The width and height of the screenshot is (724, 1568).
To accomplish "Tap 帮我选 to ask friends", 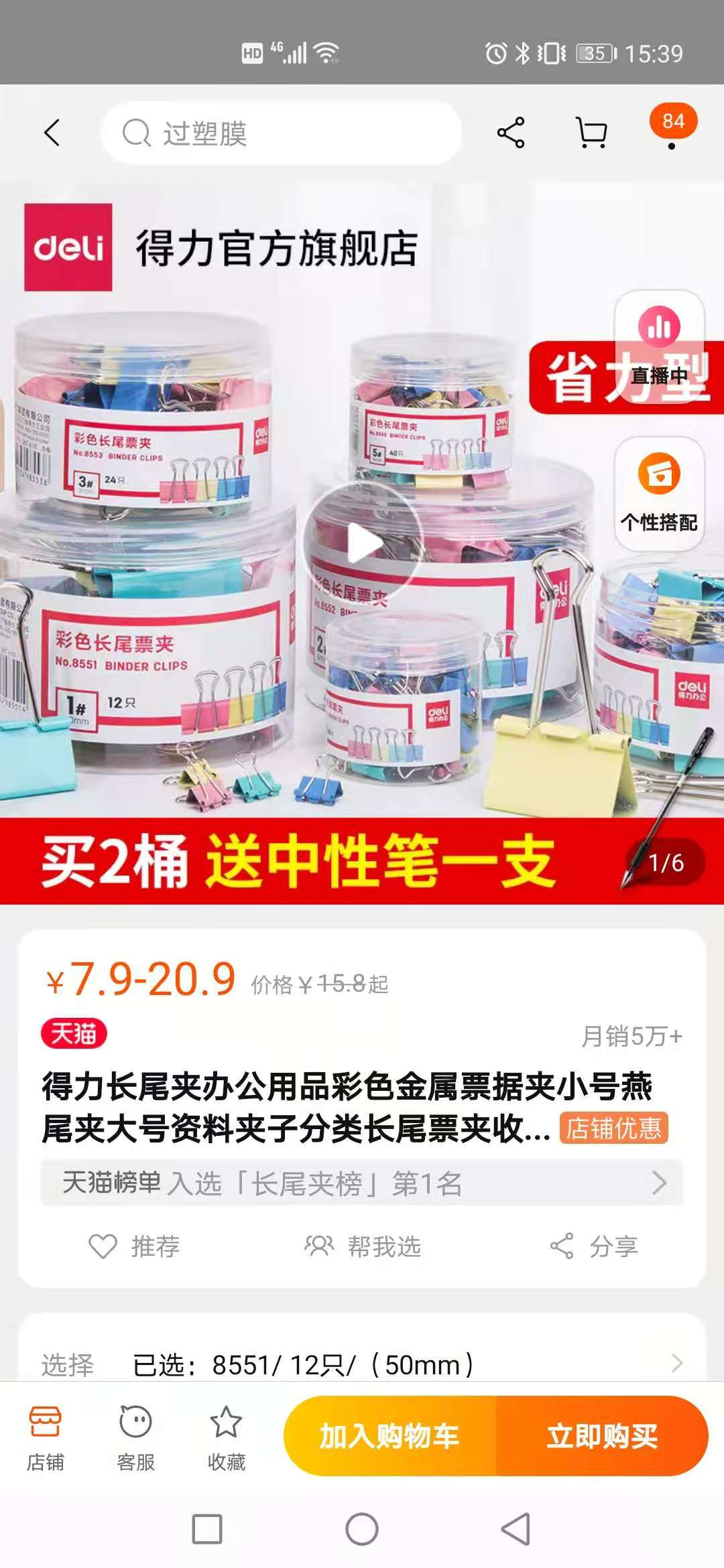I will pos(363,1246).
